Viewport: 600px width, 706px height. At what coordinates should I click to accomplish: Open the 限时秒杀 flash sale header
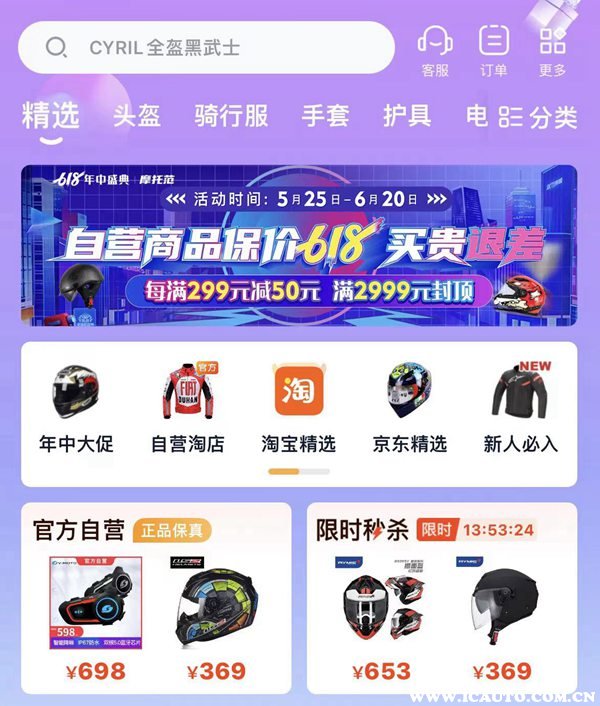[362, 529]
